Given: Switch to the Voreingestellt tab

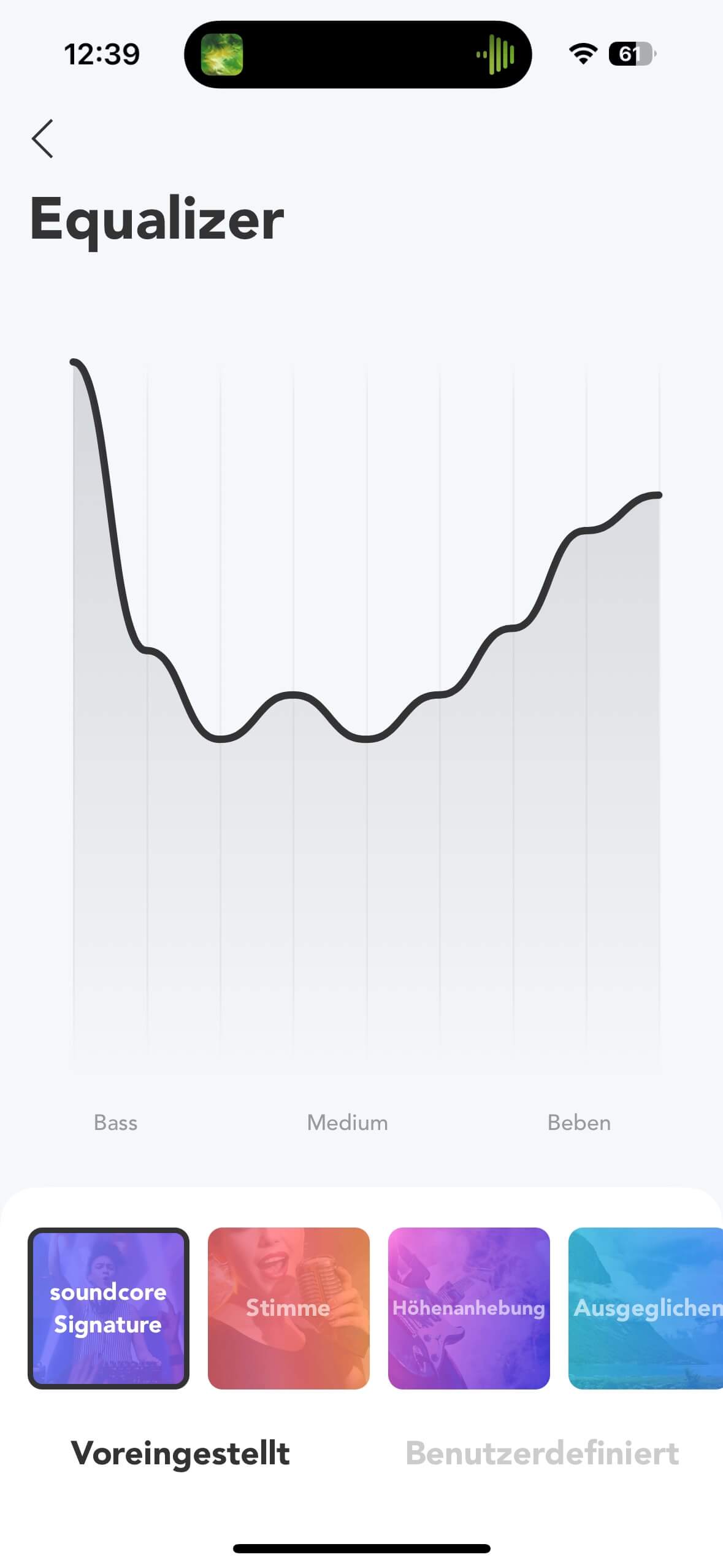Looking at the screenshot, I should click(x=180, y=1453).
